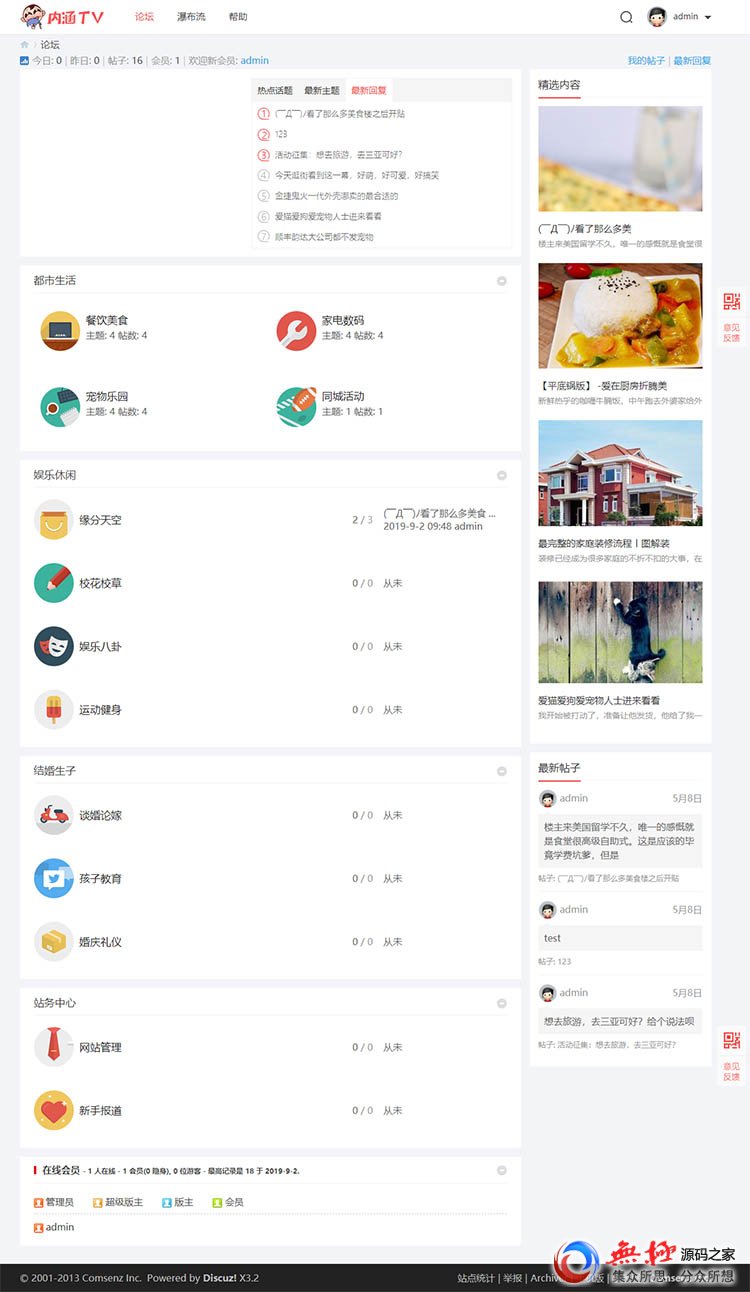Open the 帮助 nav item

[x=238, y=17]
